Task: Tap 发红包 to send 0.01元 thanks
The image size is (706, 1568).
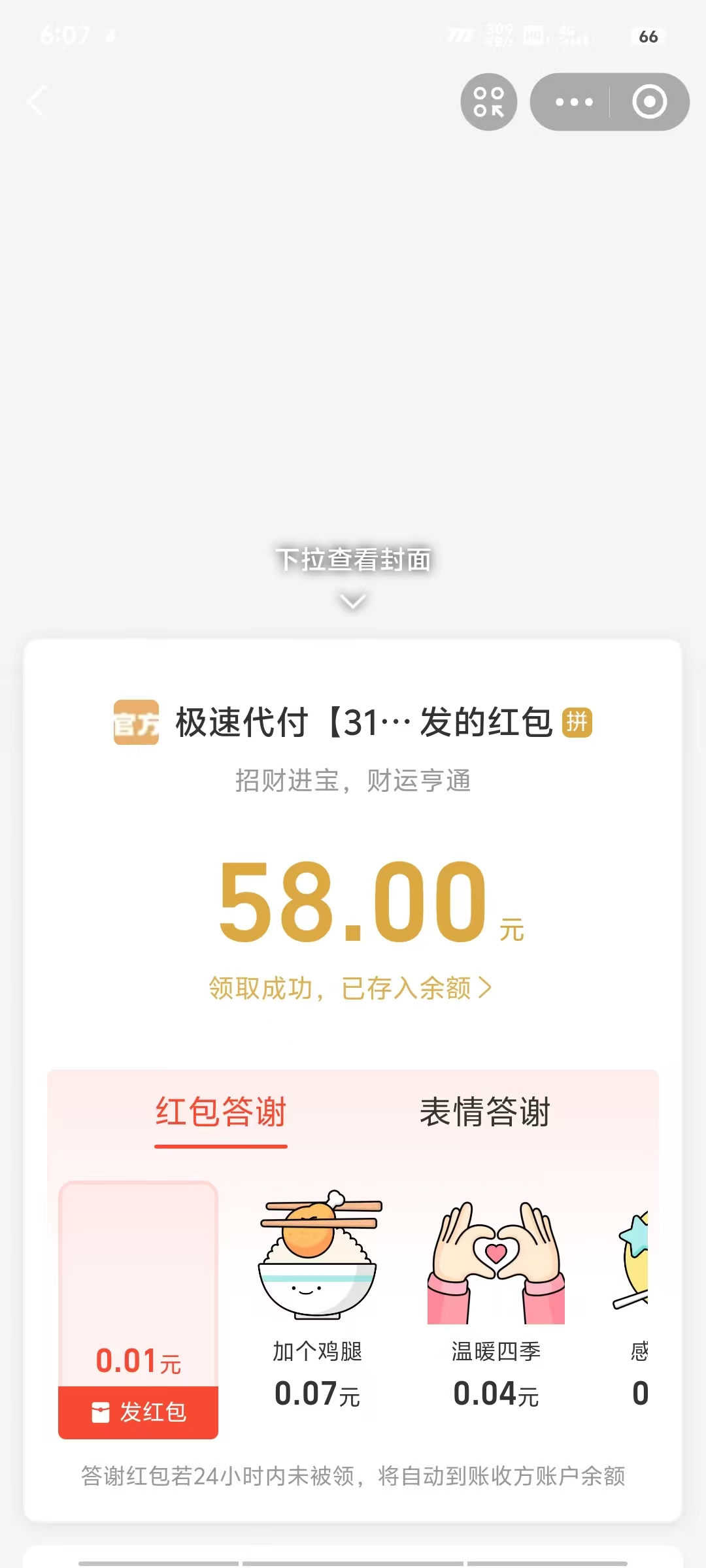Action: (139, 1412)
